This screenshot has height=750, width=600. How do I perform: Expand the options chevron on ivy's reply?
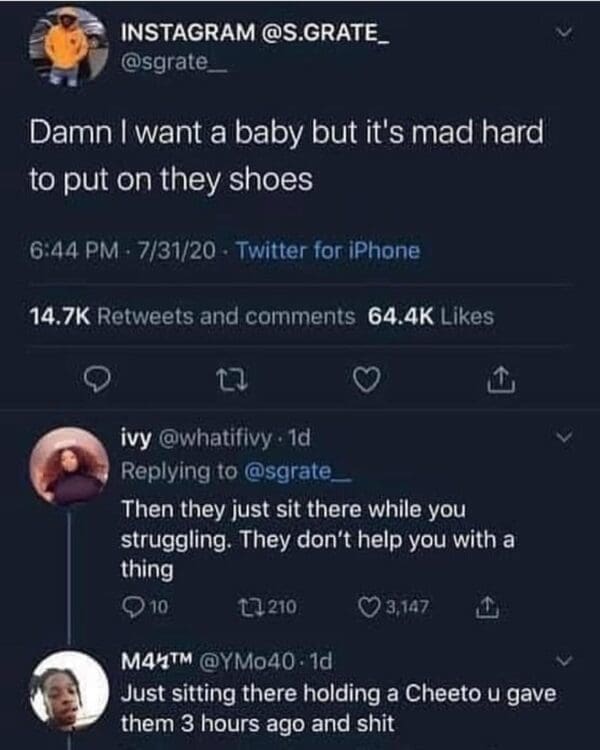[565, 437]
